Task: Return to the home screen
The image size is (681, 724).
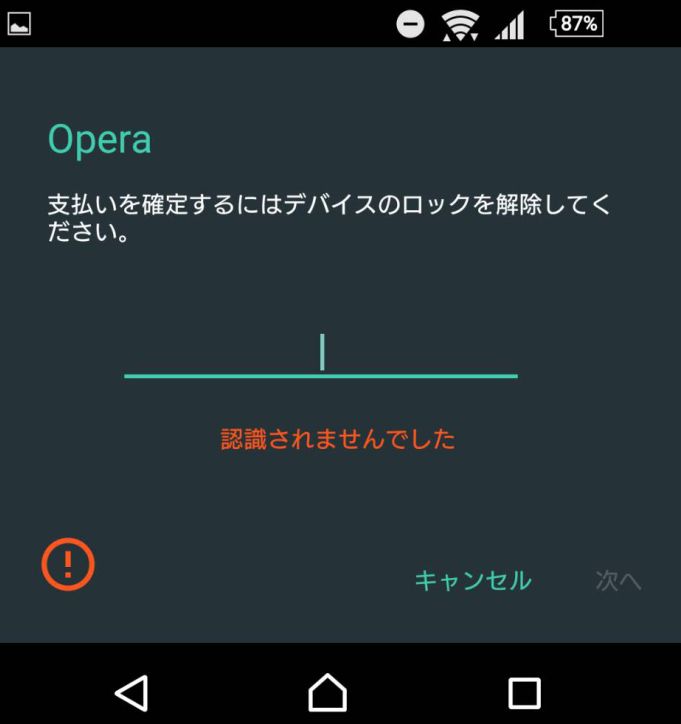Action: point(327,691)
